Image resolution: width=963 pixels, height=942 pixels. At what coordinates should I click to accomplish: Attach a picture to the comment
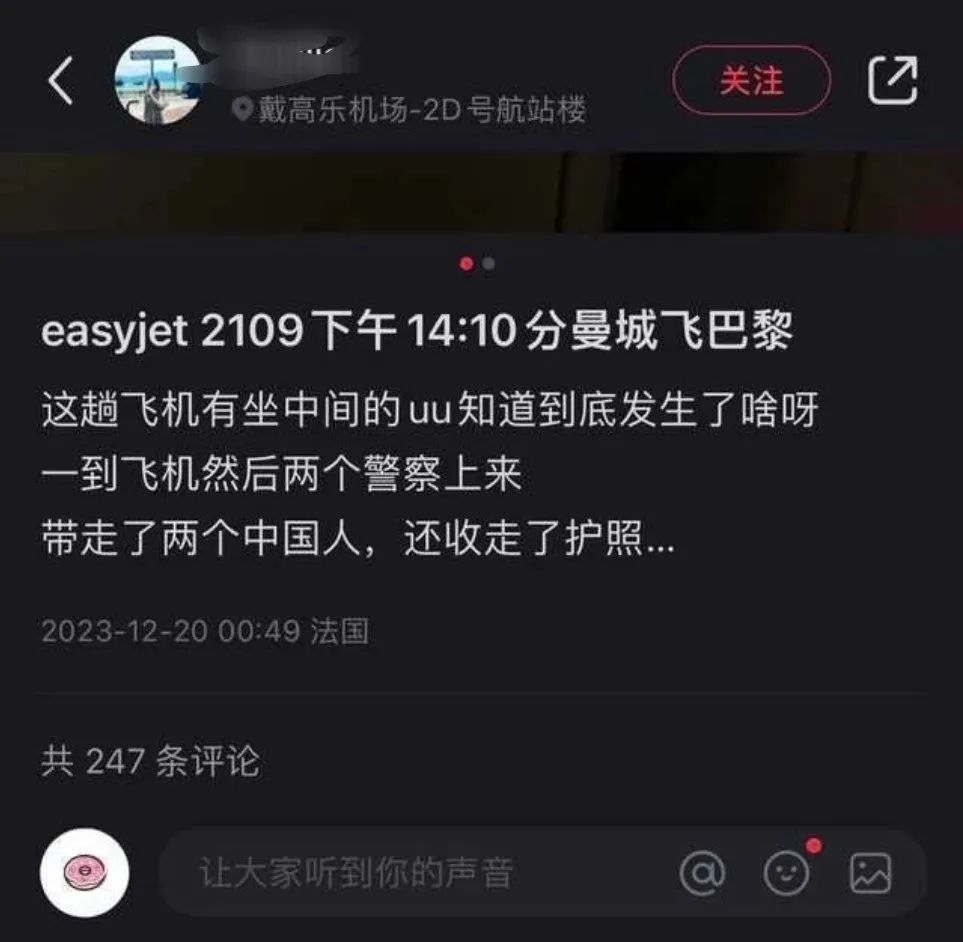click(870, 873)
